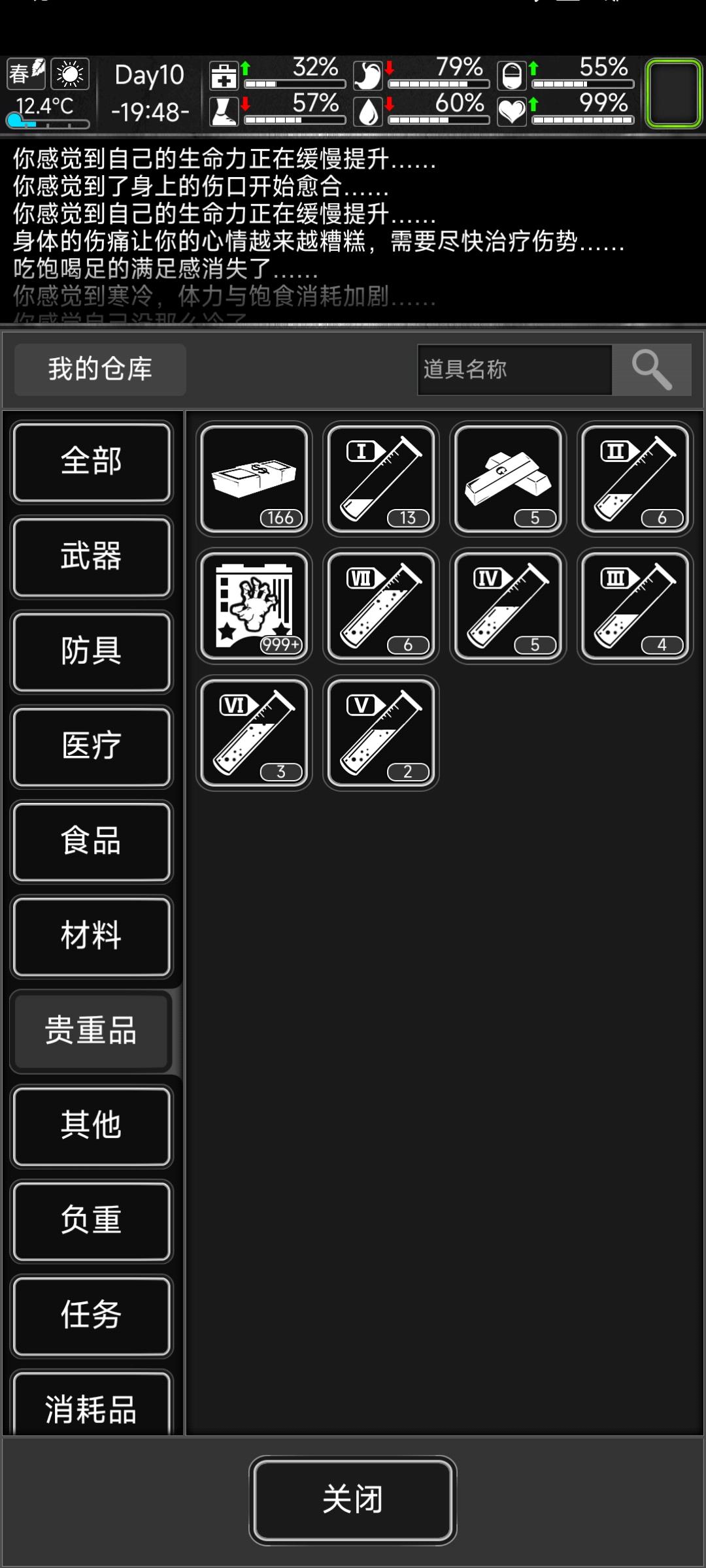
Task: Tap the green-bordered slot at top right
Action: [673, 93]
